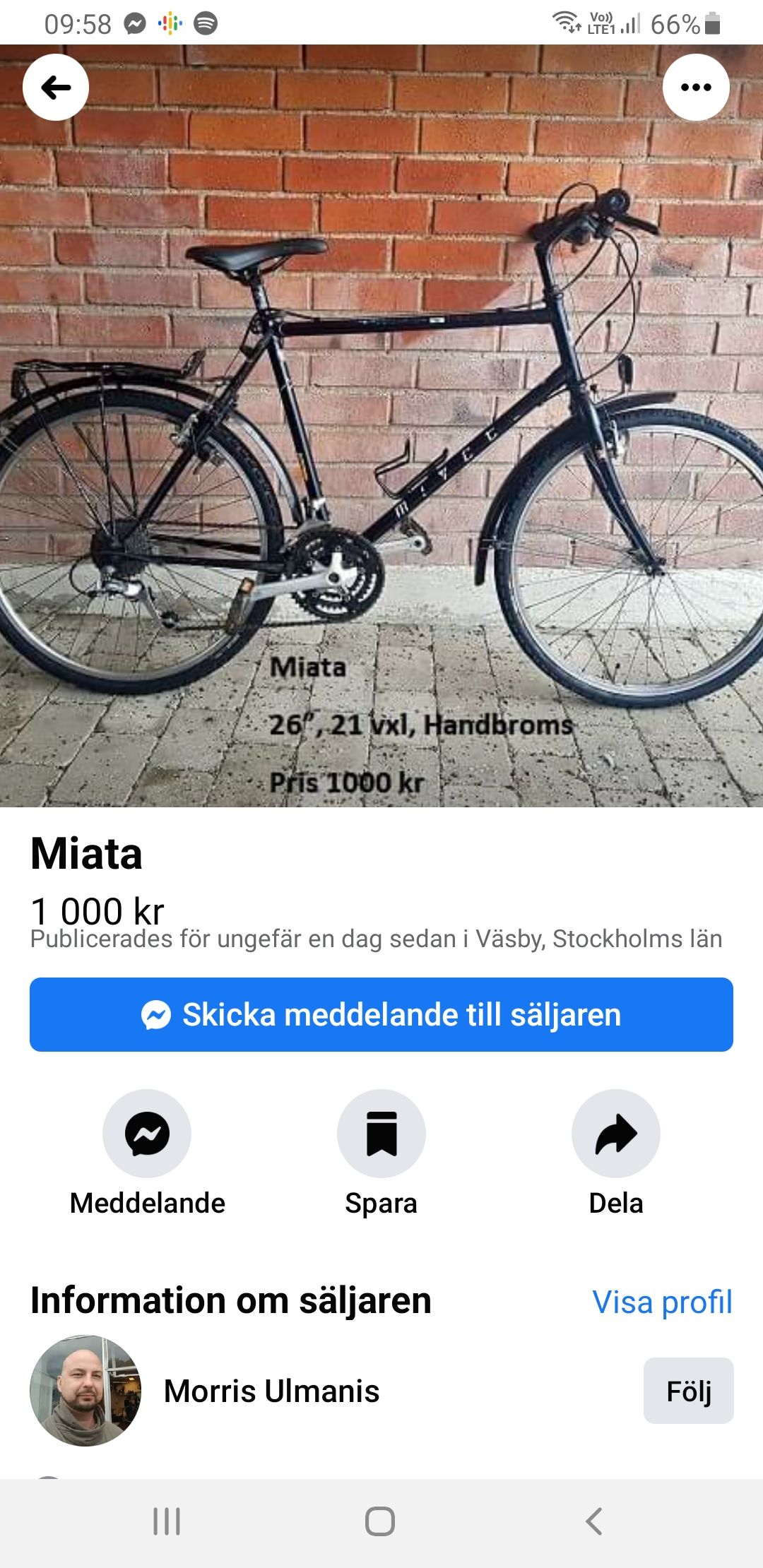Image resolution: width=763 pixels, height=1568 pixels.
Task: Tap the Meddelande messenger icon
Action: coord(147,1134)
